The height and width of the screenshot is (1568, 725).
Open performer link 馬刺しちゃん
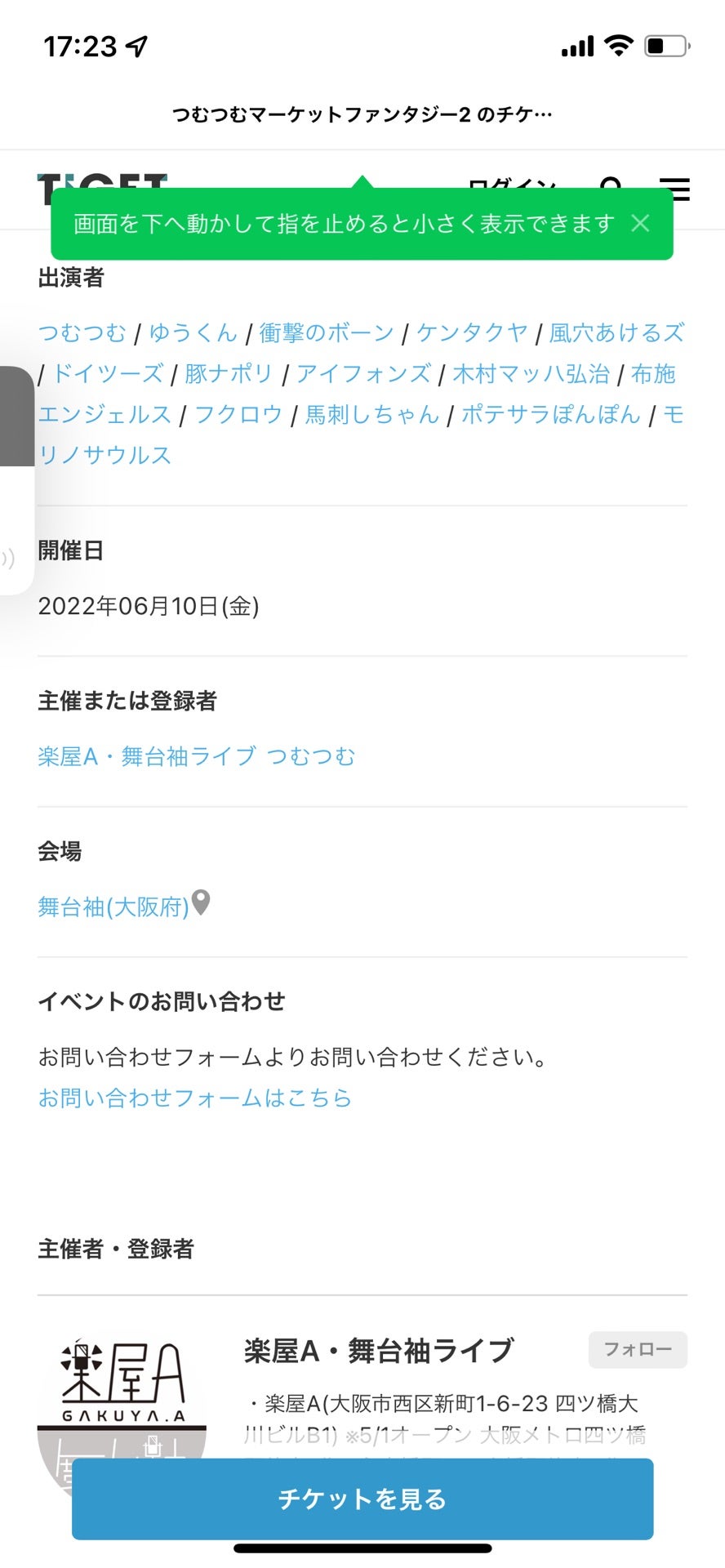tap(372, 415)
